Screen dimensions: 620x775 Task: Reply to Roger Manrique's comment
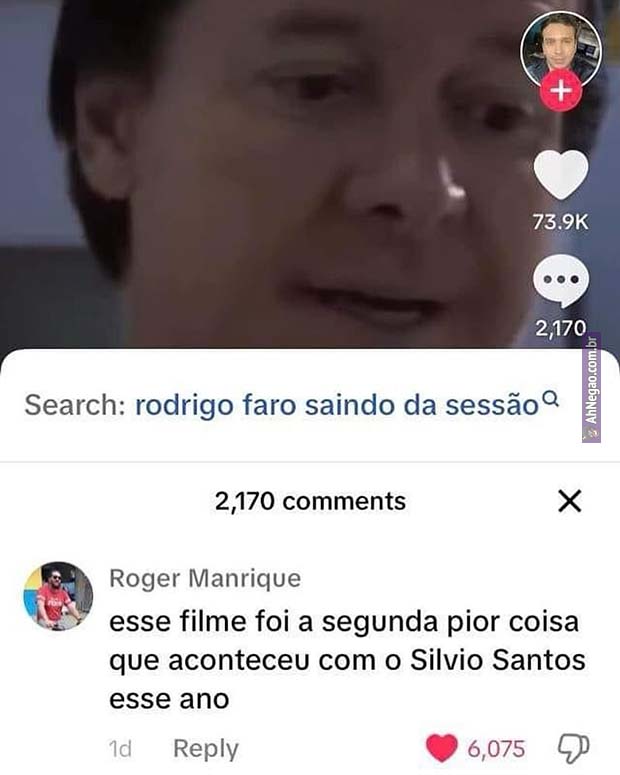point(205,748)
